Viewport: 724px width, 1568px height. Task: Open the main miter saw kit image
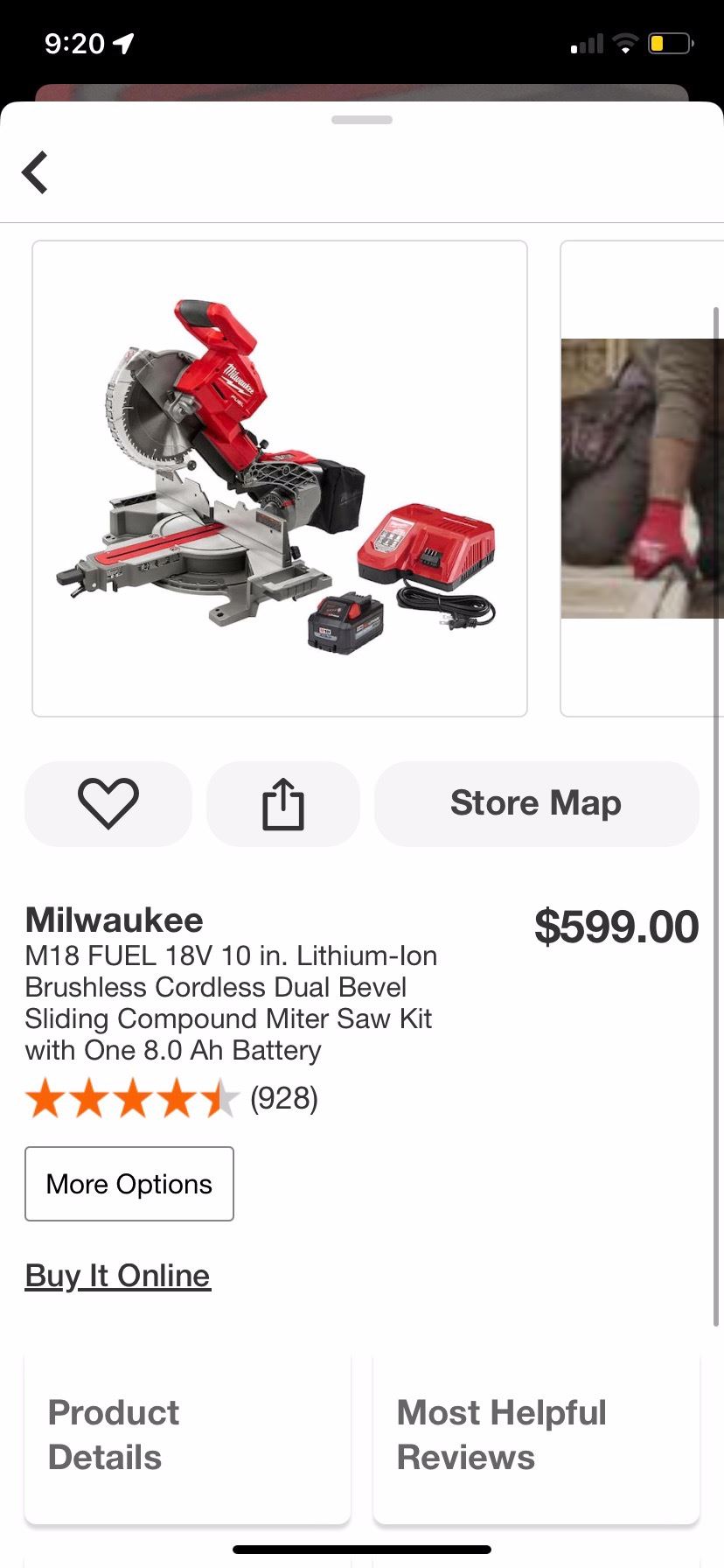[280, 479]
